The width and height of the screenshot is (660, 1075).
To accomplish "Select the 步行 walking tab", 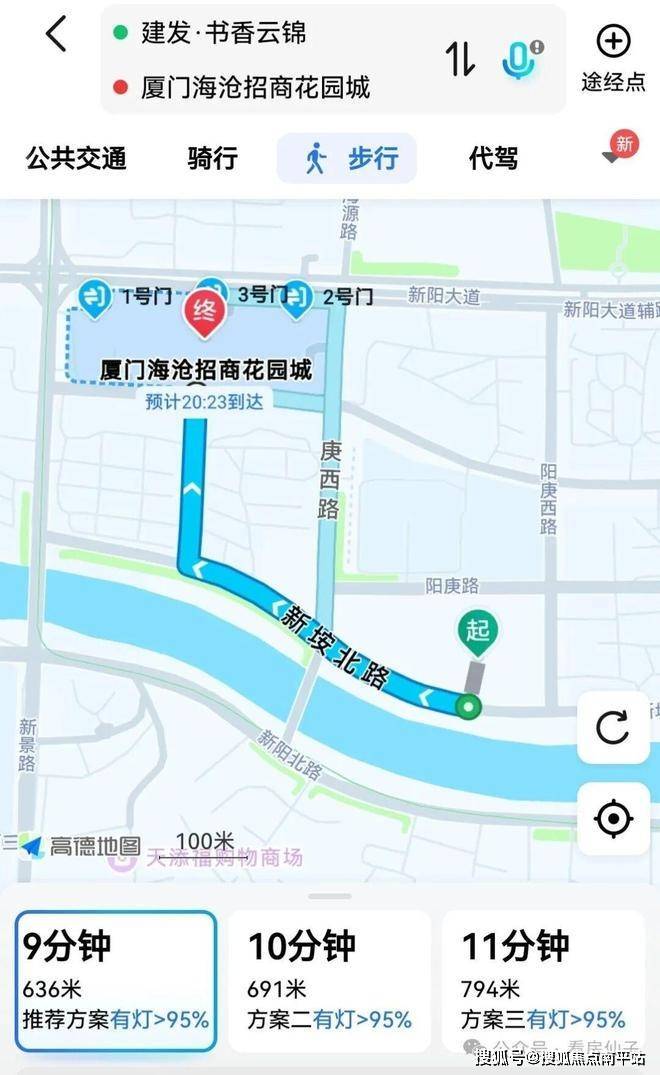I will pyautogui.click(x=348, y=158).
